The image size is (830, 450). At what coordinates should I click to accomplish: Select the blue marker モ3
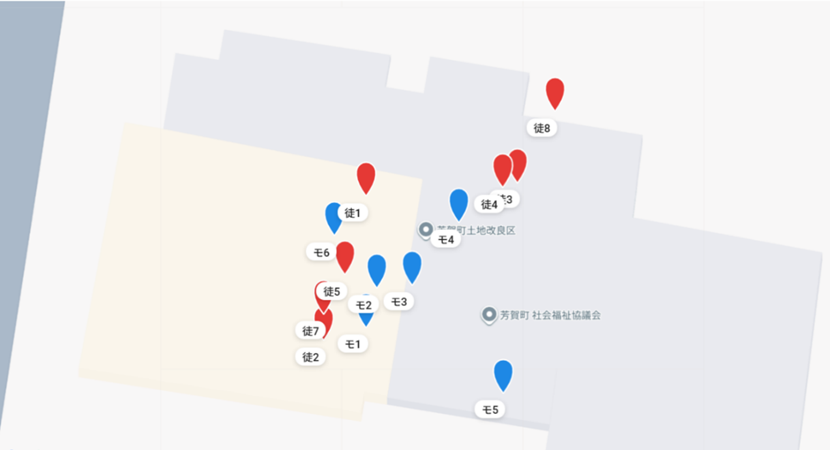coord(412,265)
